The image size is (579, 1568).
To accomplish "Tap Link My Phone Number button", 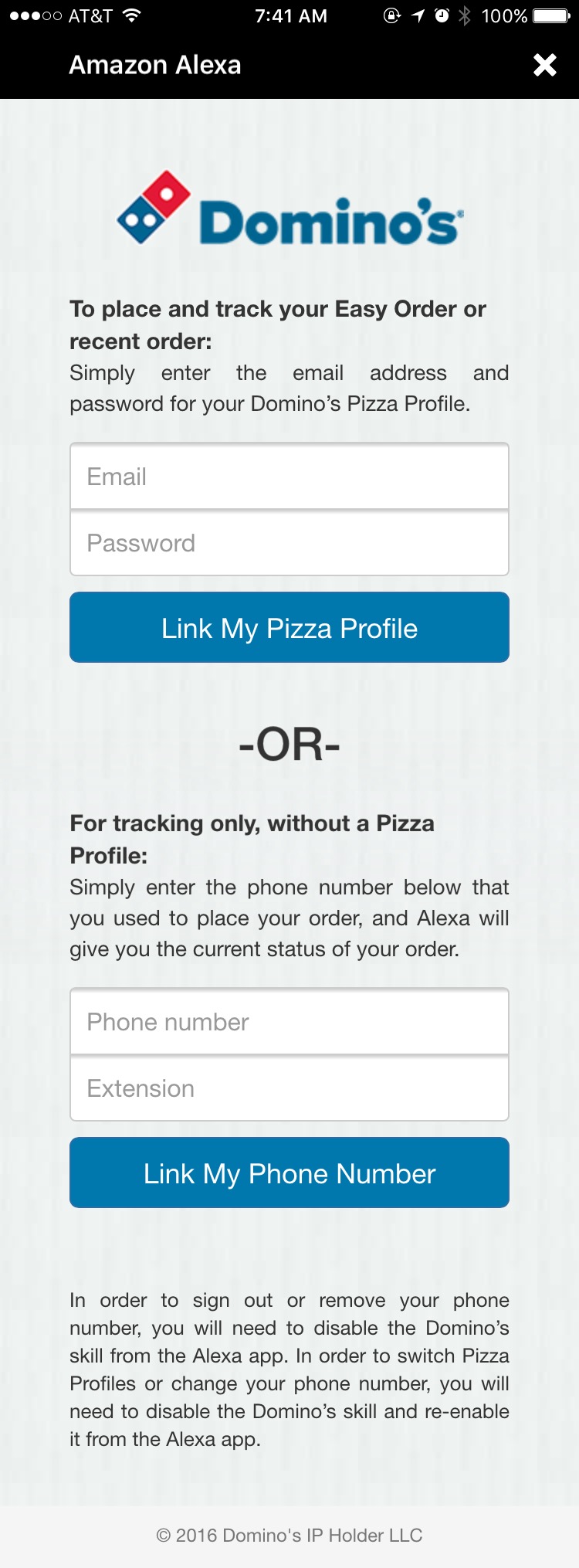I will coord(289,1173).
